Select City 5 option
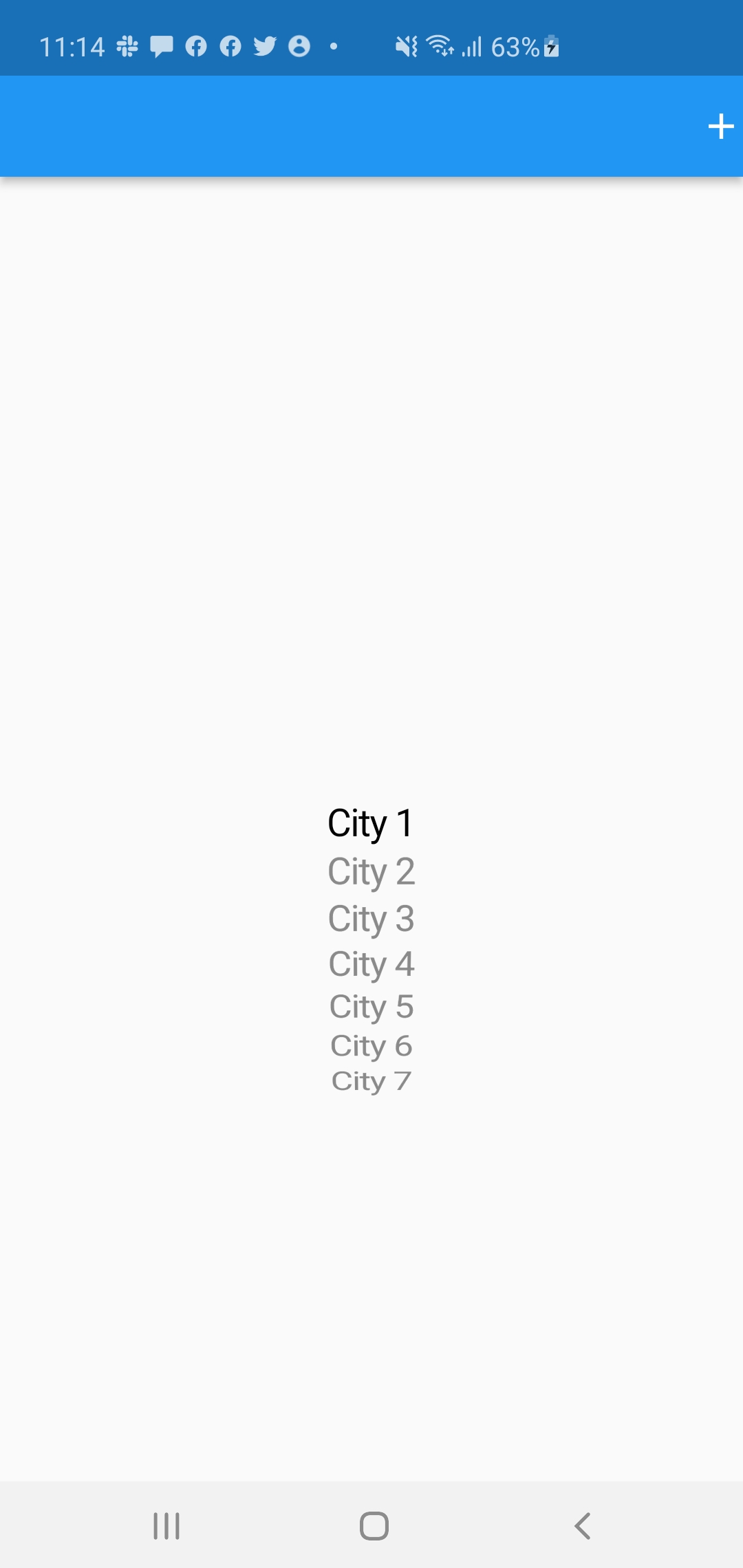 (x=371, y=1007)
